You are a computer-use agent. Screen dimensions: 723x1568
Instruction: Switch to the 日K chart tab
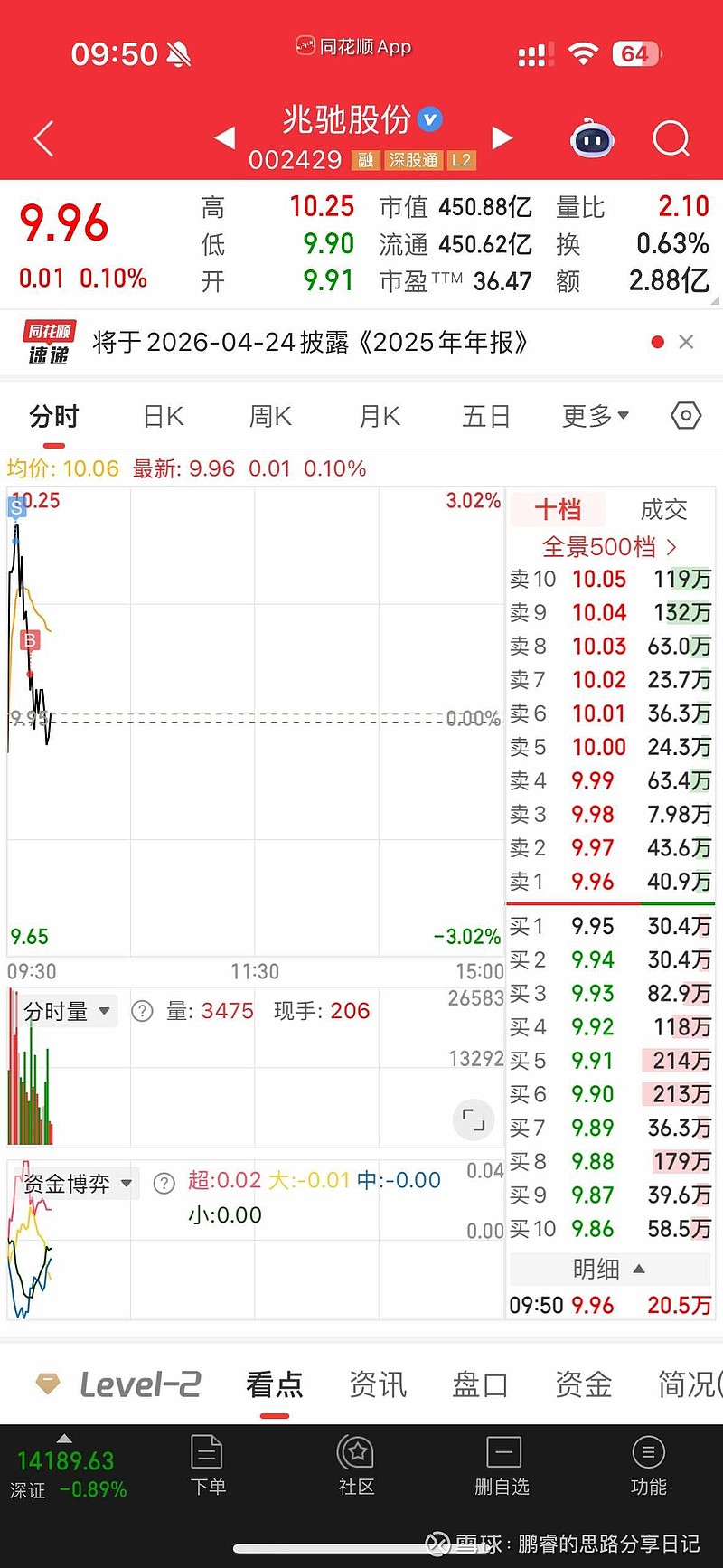(x=162, y=415)
